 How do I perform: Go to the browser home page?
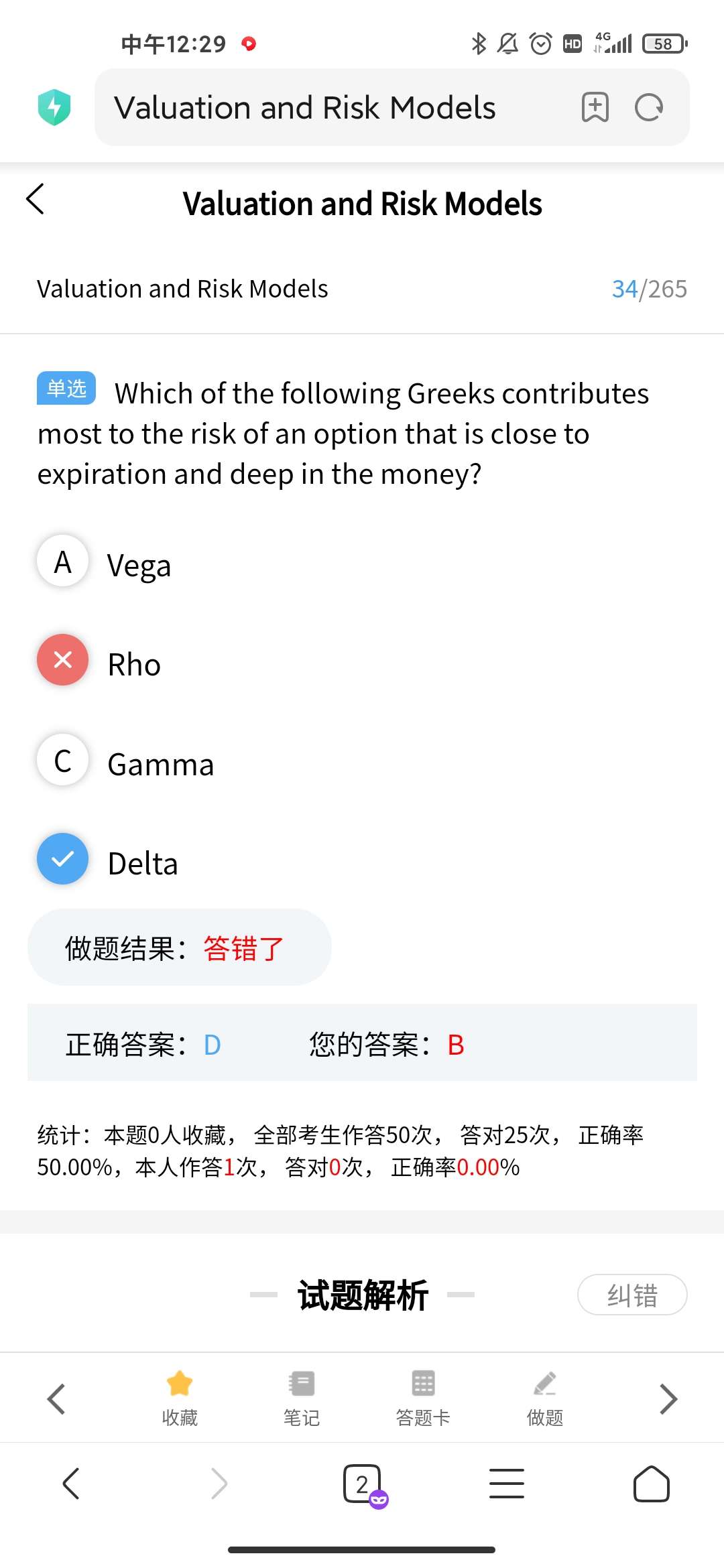click(x=651, y=1484)
